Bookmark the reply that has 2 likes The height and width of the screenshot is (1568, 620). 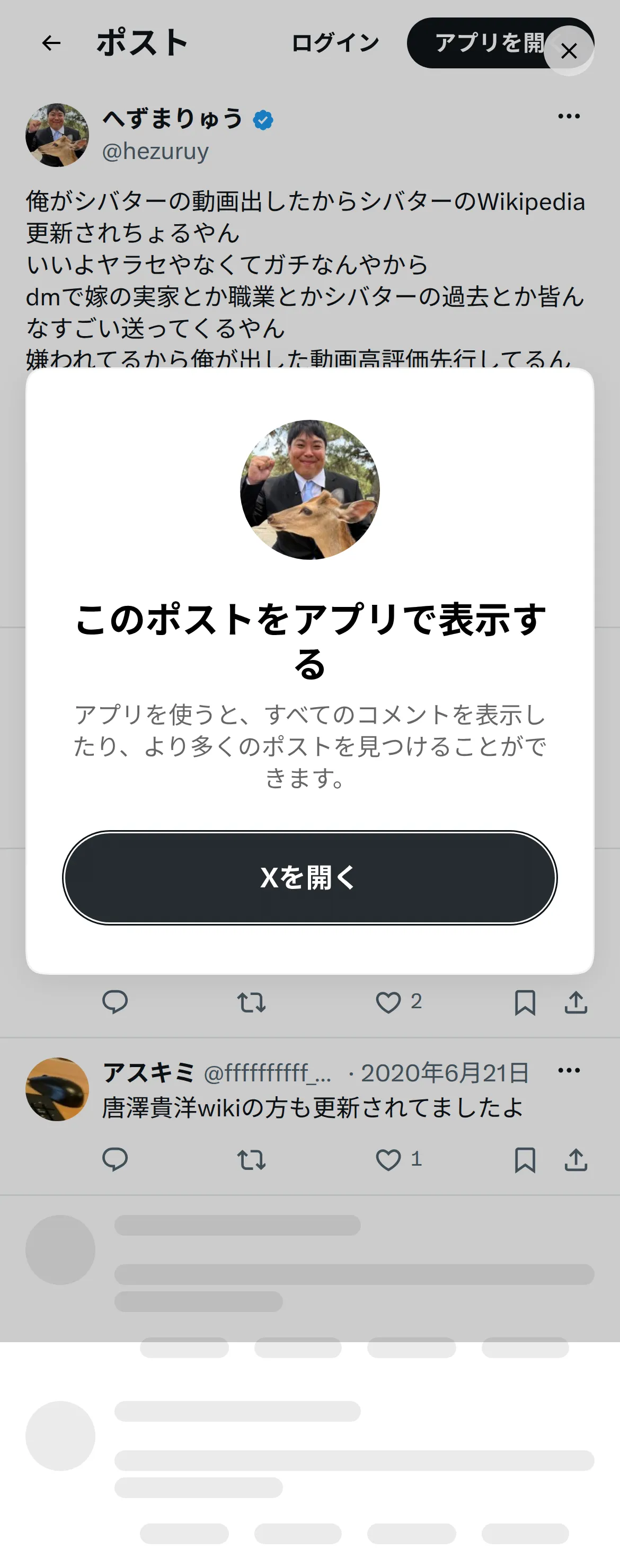[x=525, y=1002]
